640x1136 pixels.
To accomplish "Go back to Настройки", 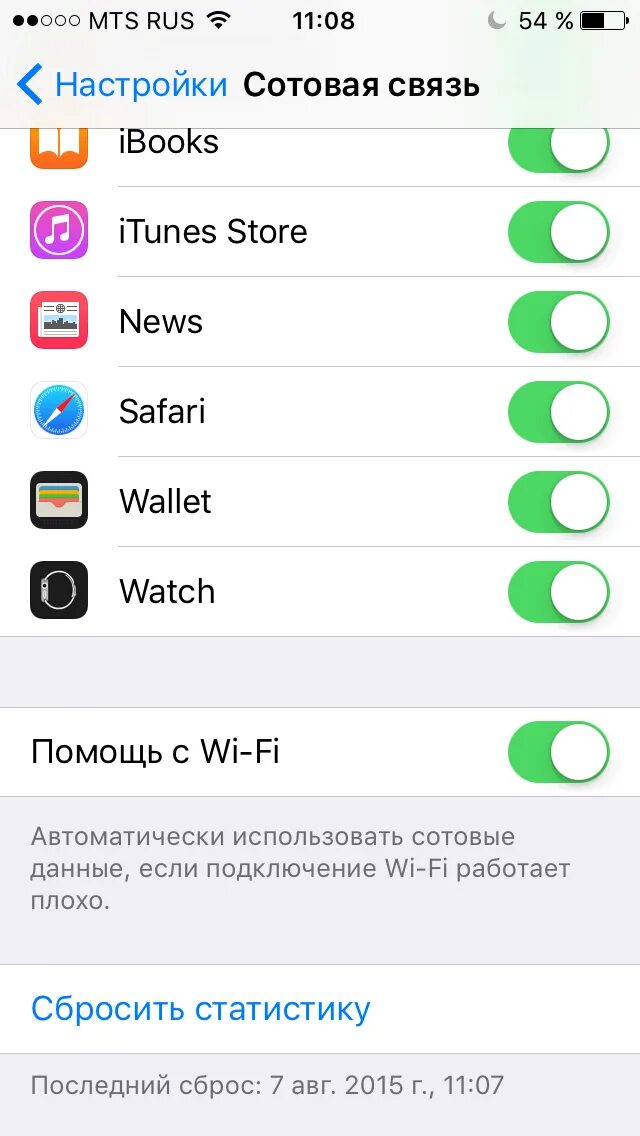I will click(121, 85).
